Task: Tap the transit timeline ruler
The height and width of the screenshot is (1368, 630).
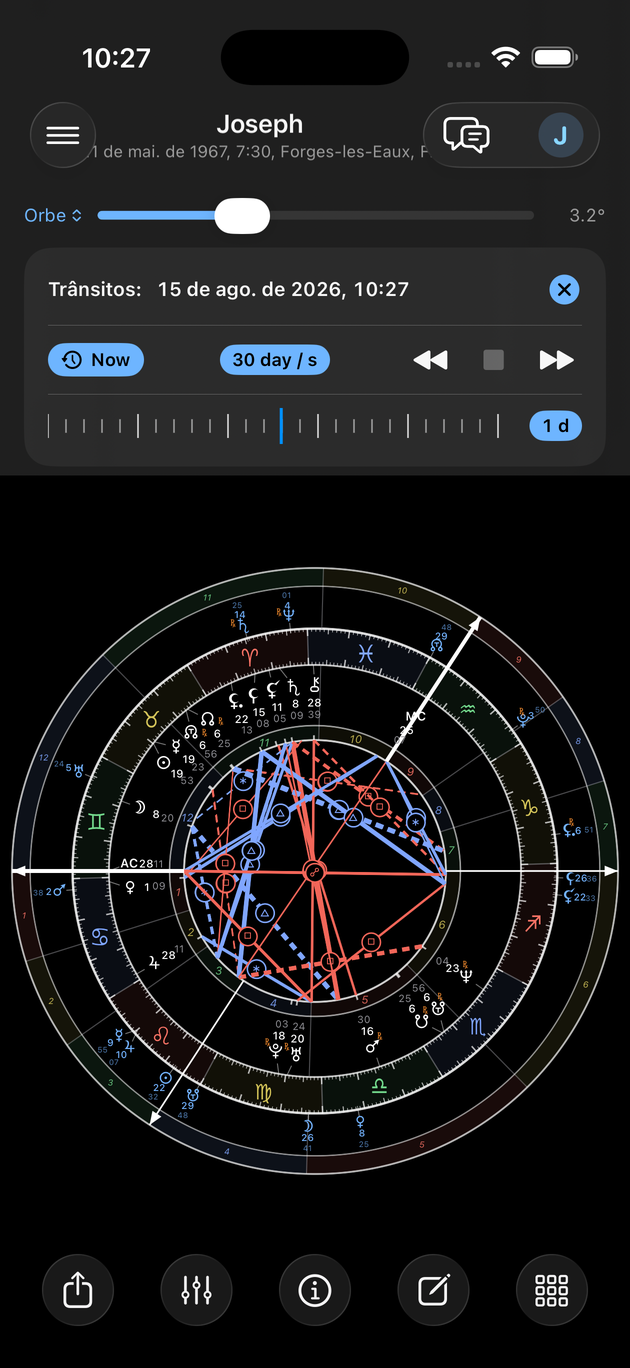Action: pyautogui.click(x=273, y=426)
